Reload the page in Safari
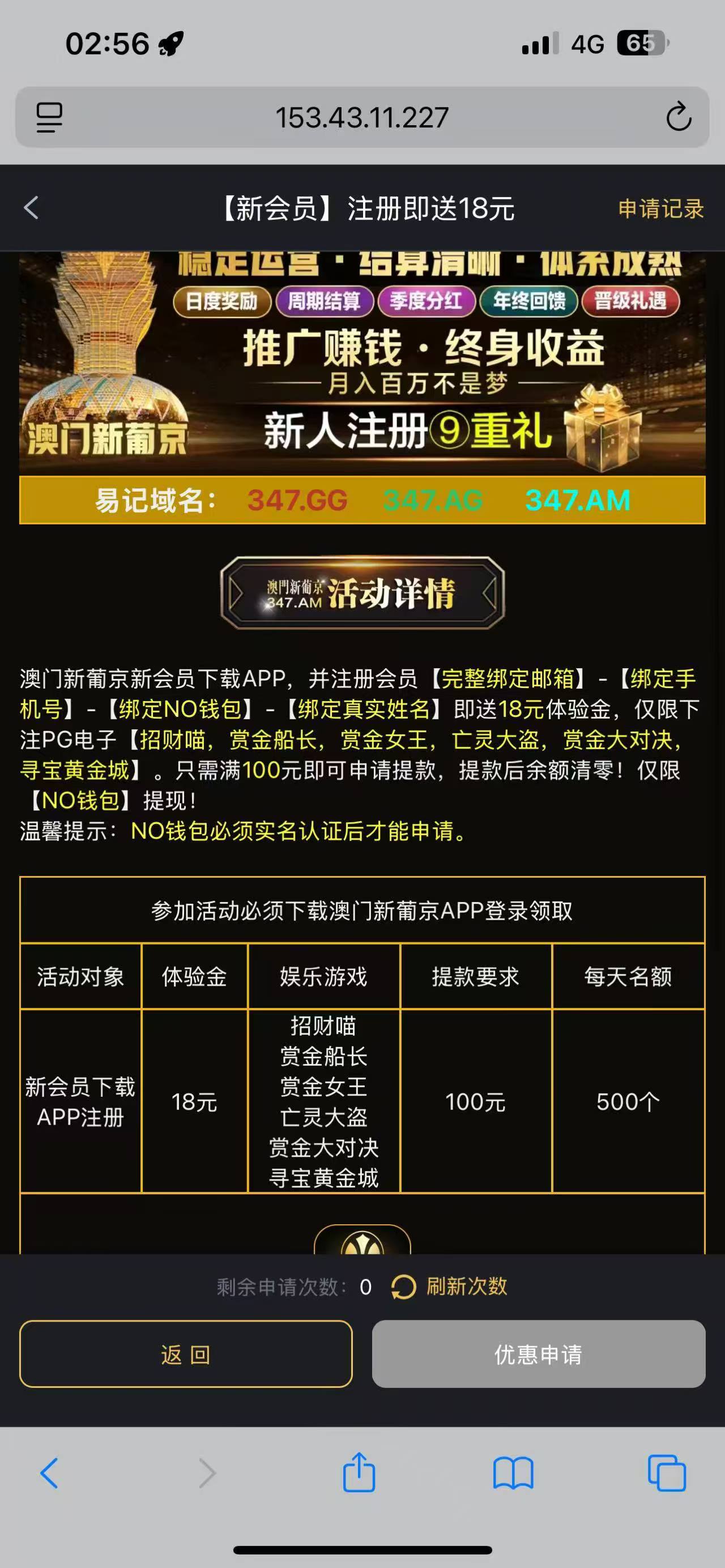 pos(678,117)
